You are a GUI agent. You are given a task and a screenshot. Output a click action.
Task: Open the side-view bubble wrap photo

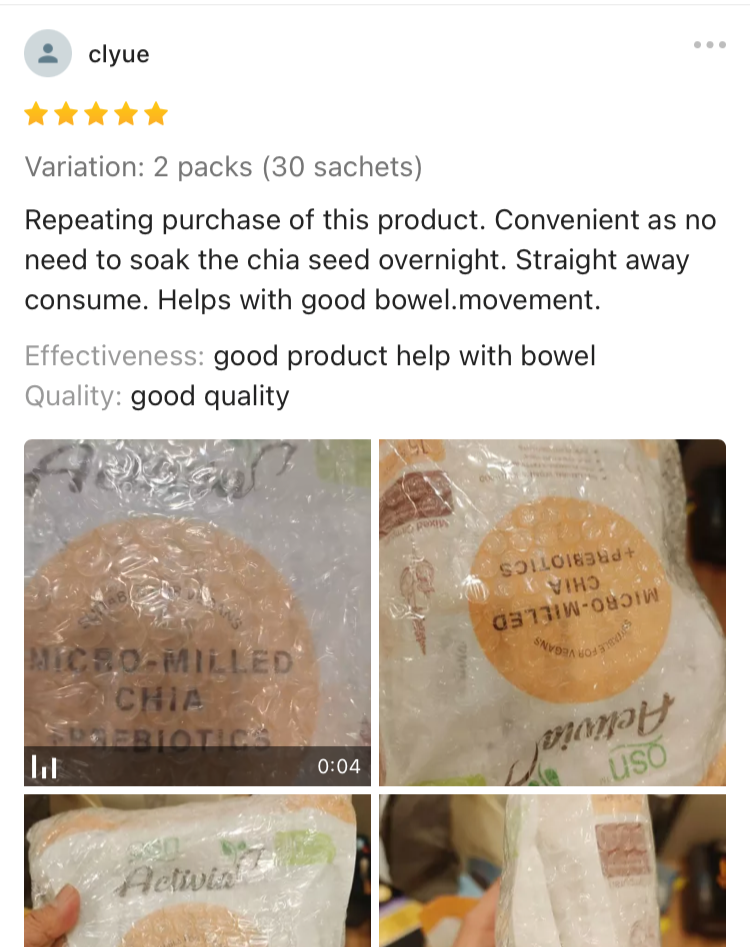point(552,870)
